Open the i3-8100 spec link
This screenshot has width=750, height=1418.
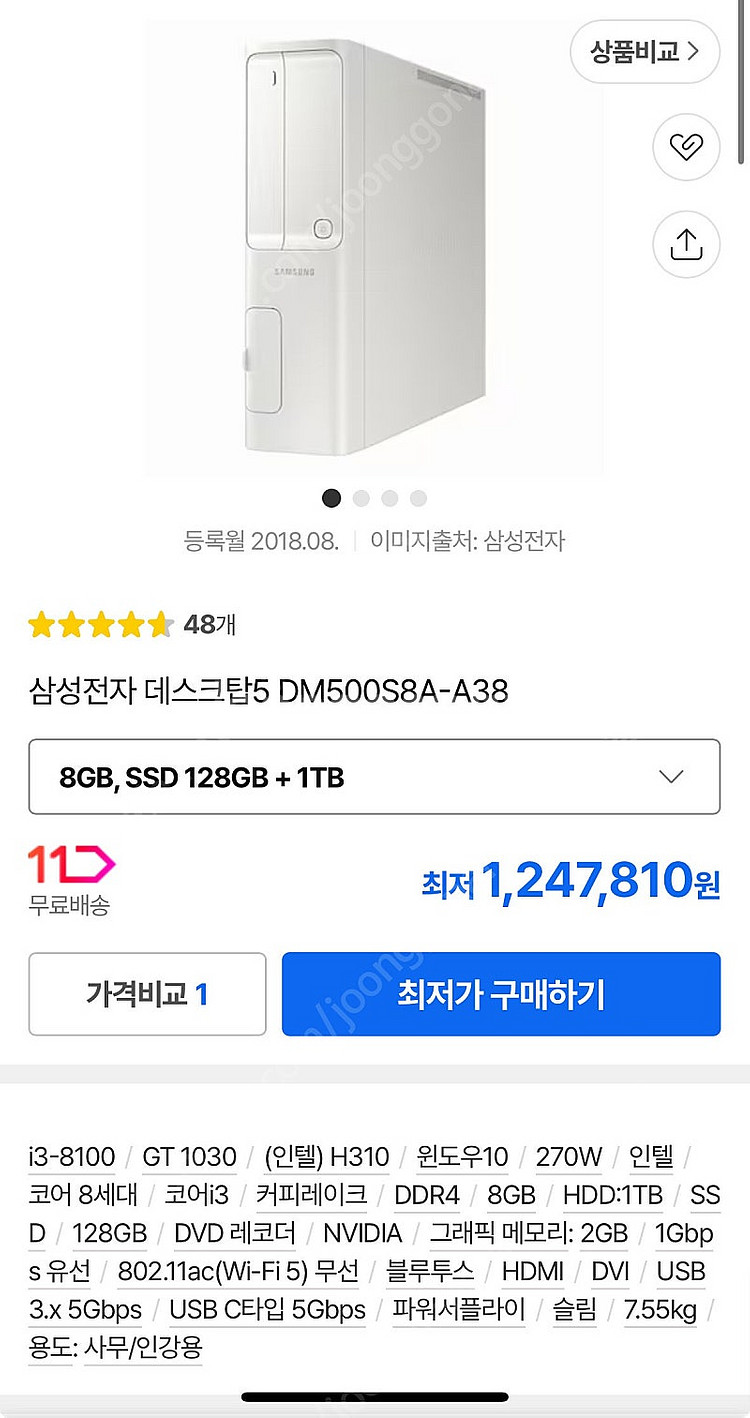pyautogui.click(x=72, y=1157)
